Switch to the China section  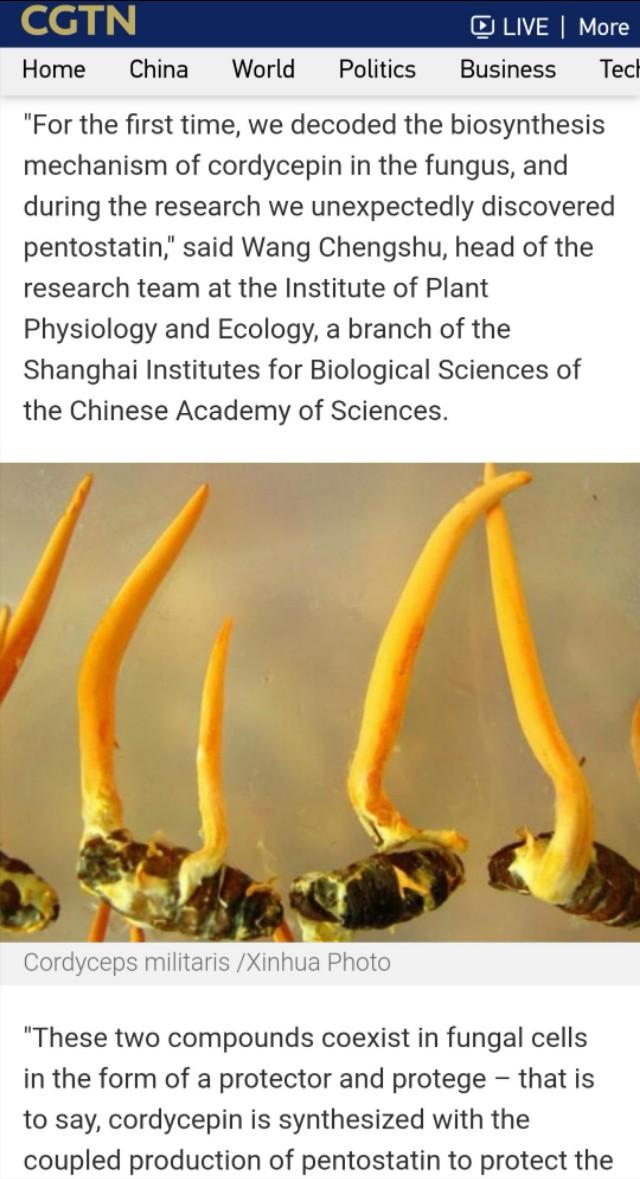click(158, 69)
